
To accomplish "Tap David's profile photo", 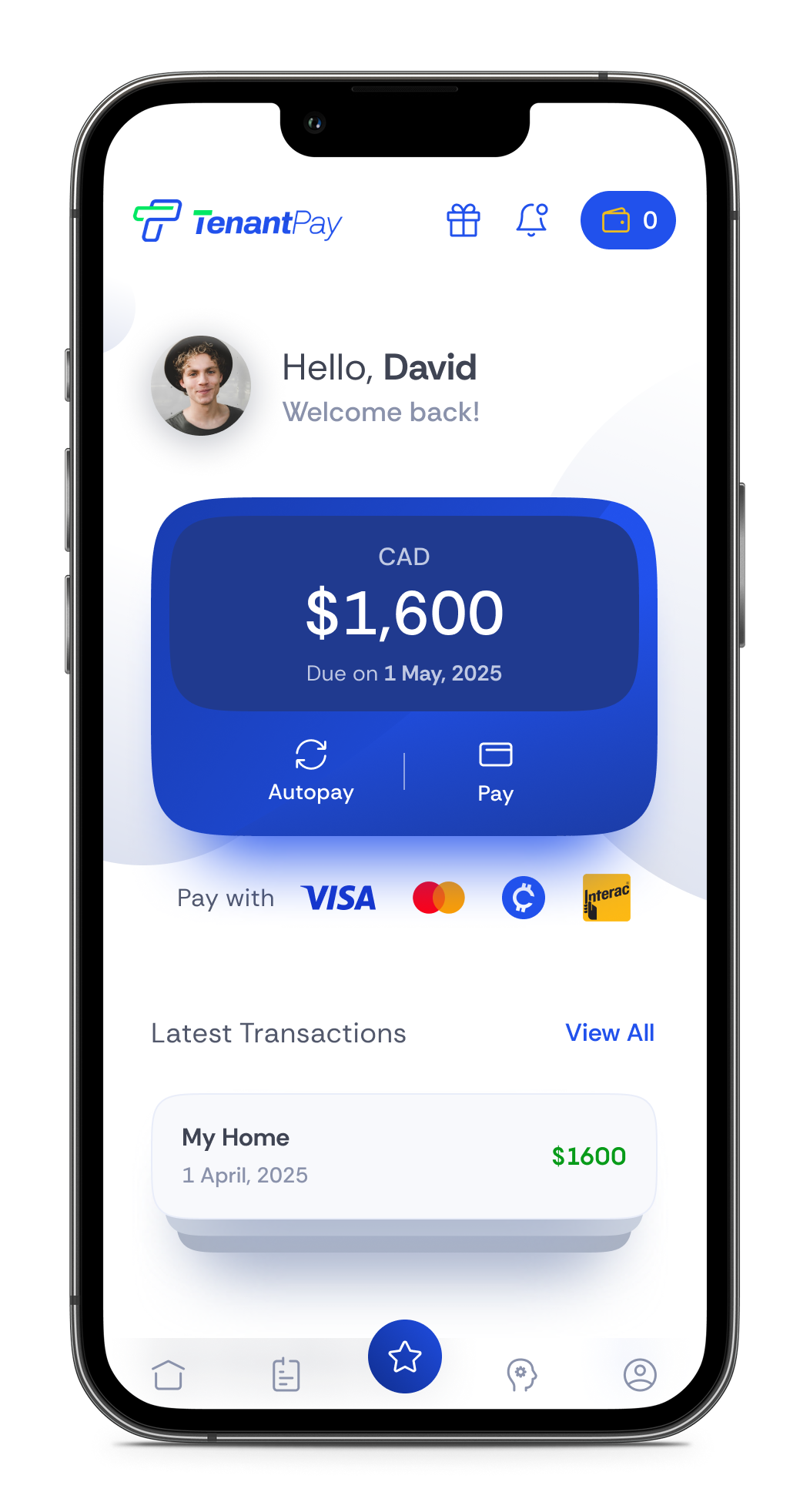I will pos(201,385).
